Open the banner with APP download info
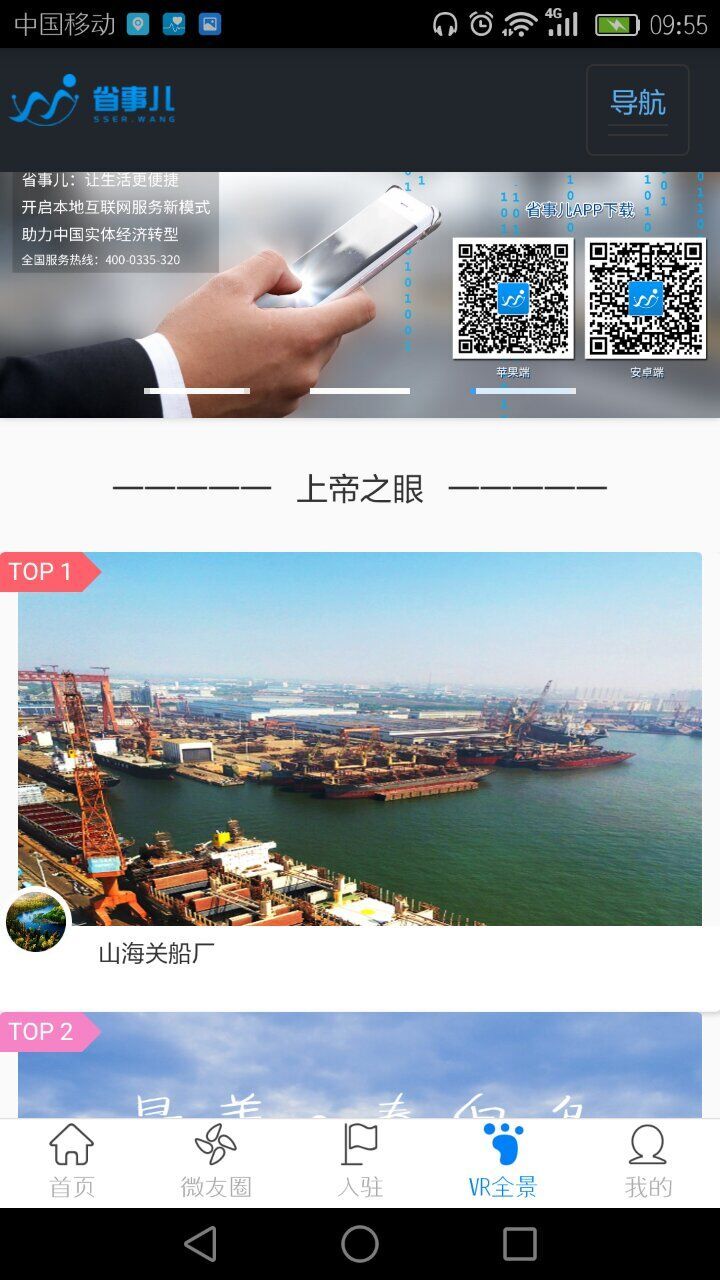The height and width of the screenshot is (1280, 720). click(360, 290)
